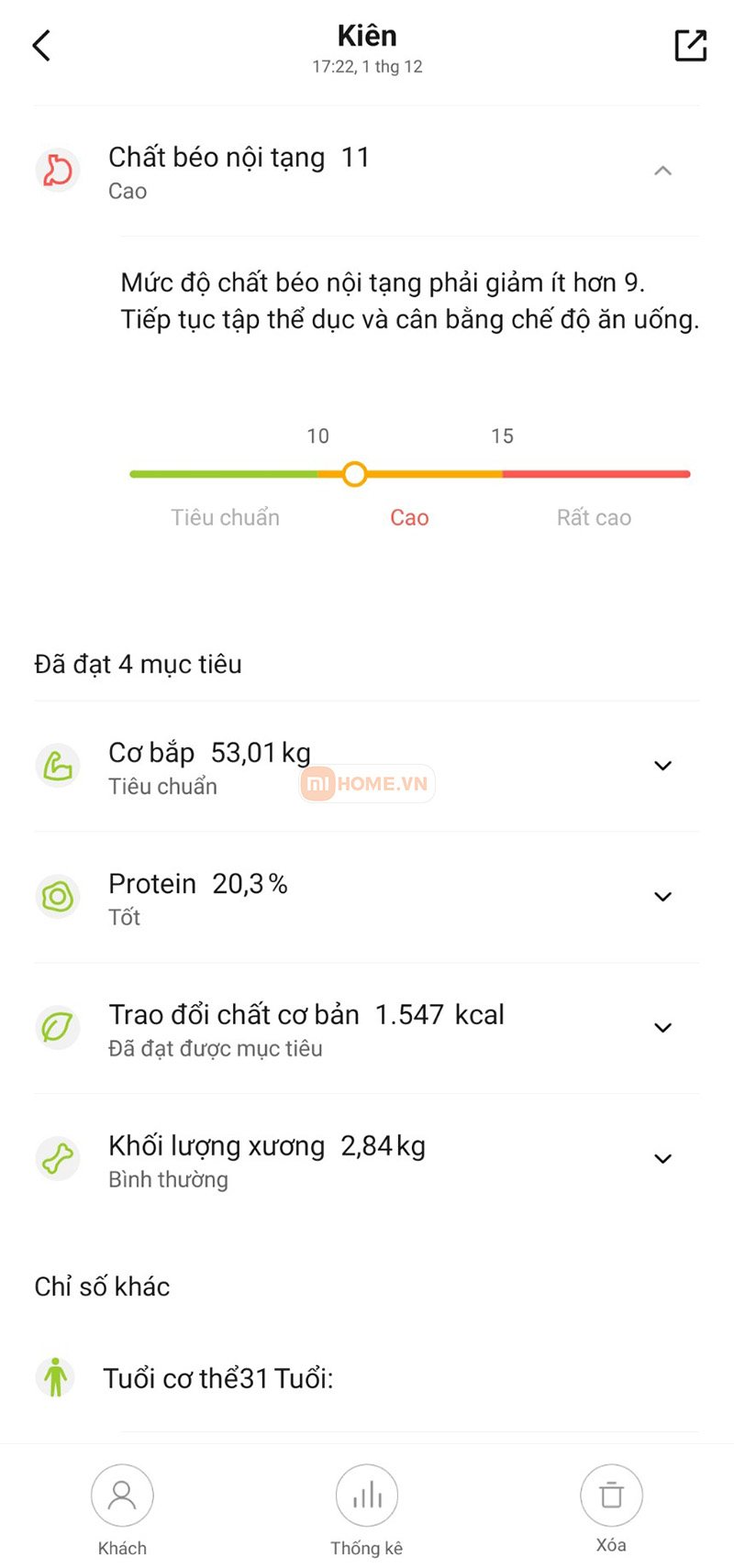
Task: Expand the Cơ bắp 53,01 kg details
Action: (662, 765)
